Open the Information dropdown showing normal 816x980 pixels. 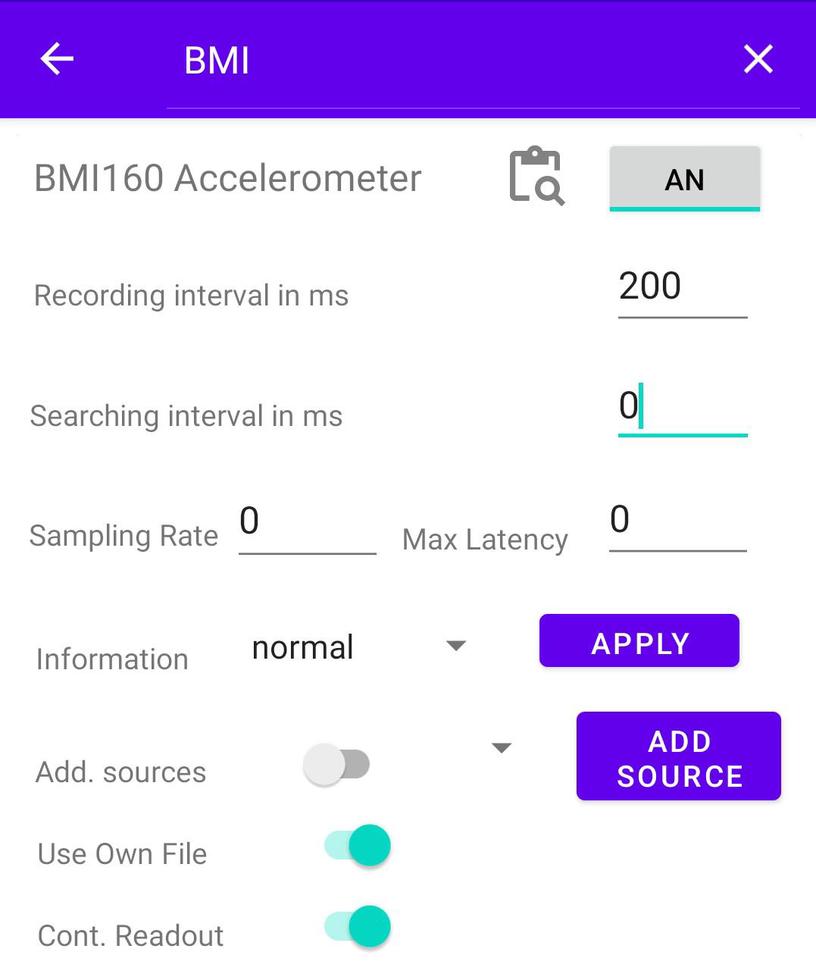pos(356,647)
